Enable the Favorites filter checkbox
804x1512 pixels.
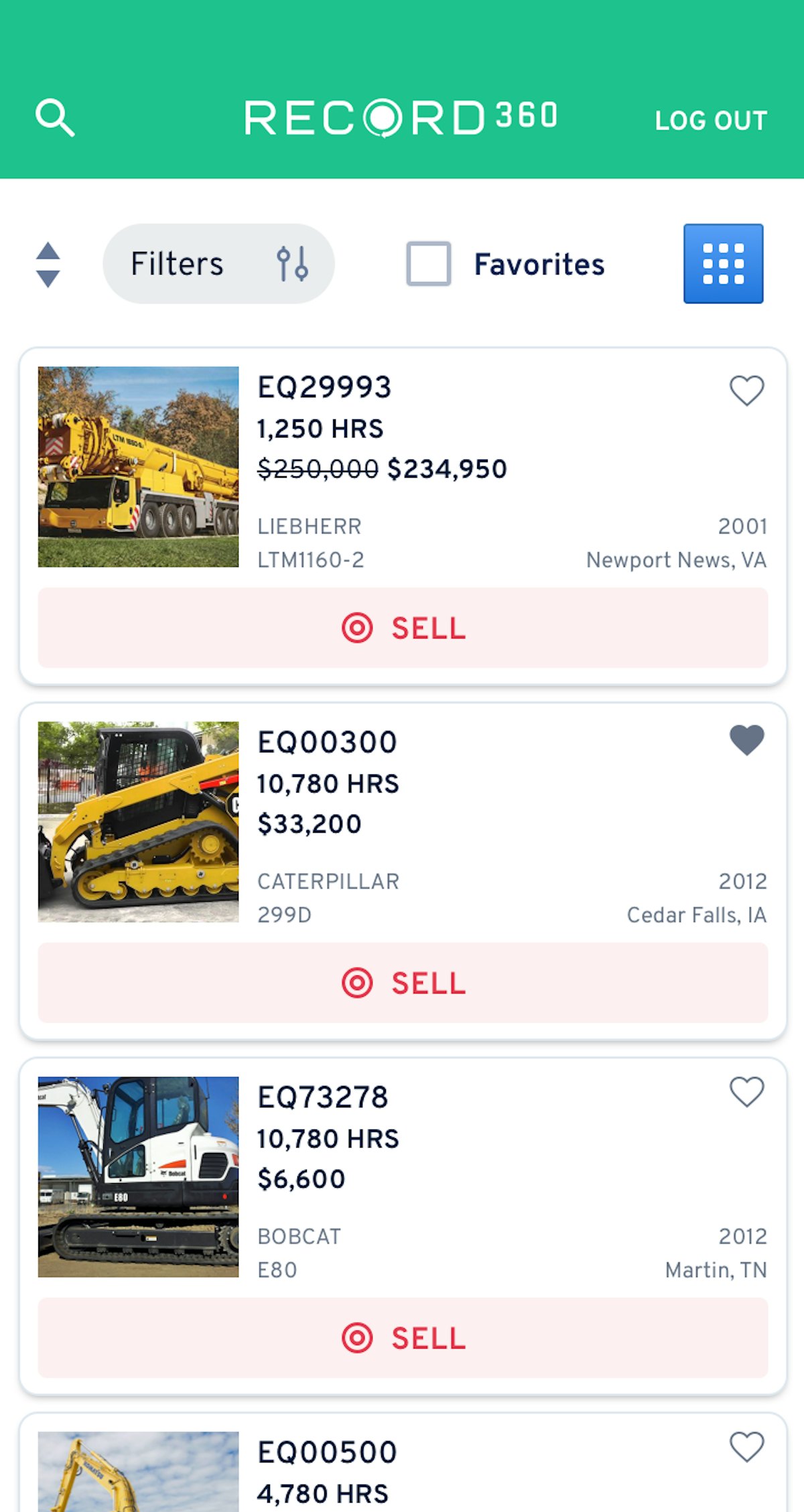(x=429, y=265)
